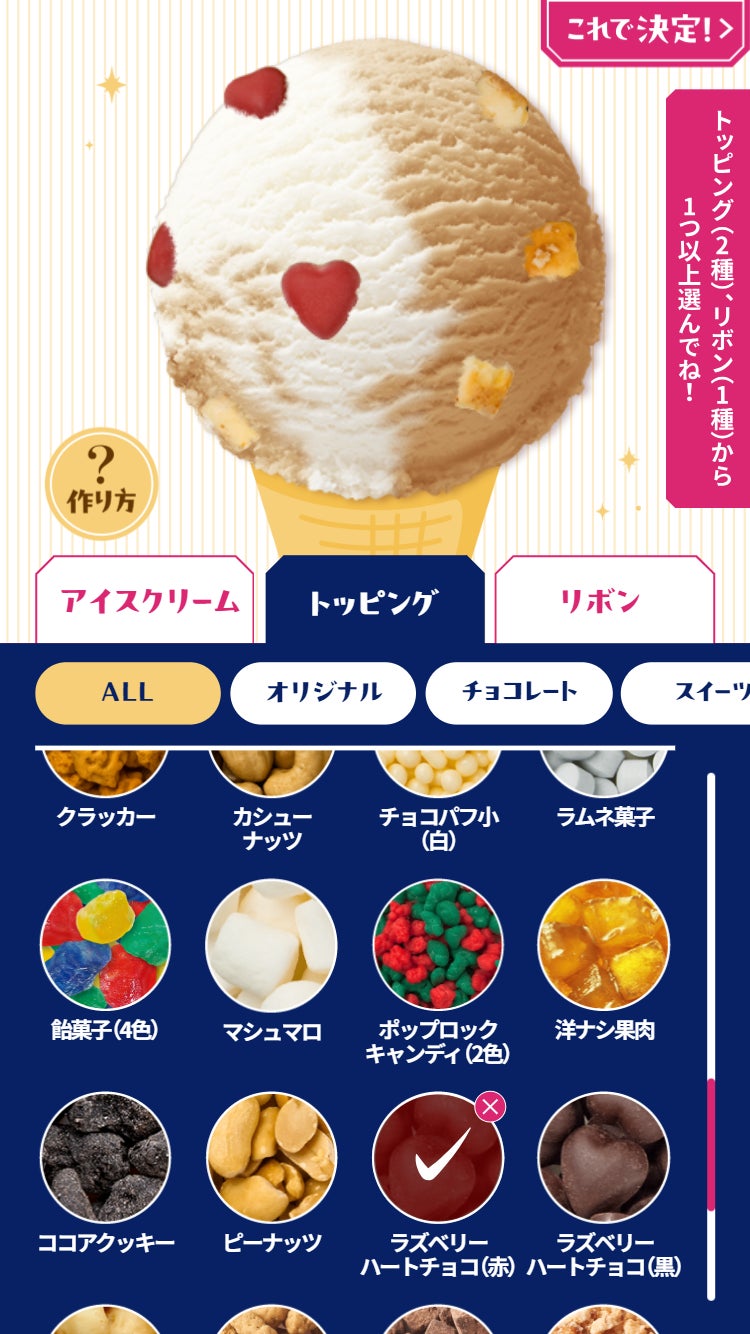Filter toppings by スイーツ
The image size is (750, 1334).
690,692
